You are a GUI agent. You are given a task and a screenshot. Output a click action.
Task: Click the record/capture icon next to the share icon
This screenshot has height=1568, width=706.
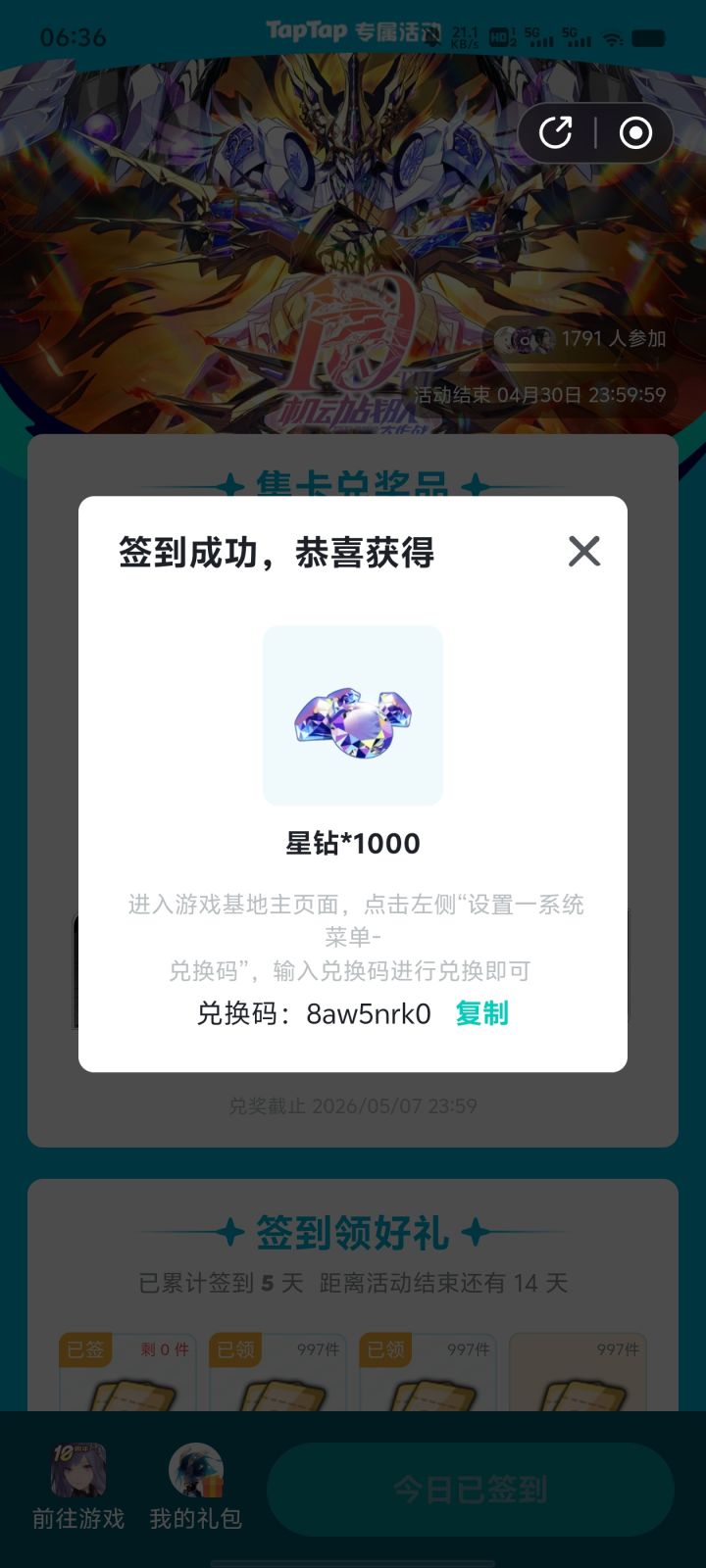tap(634, 131)
